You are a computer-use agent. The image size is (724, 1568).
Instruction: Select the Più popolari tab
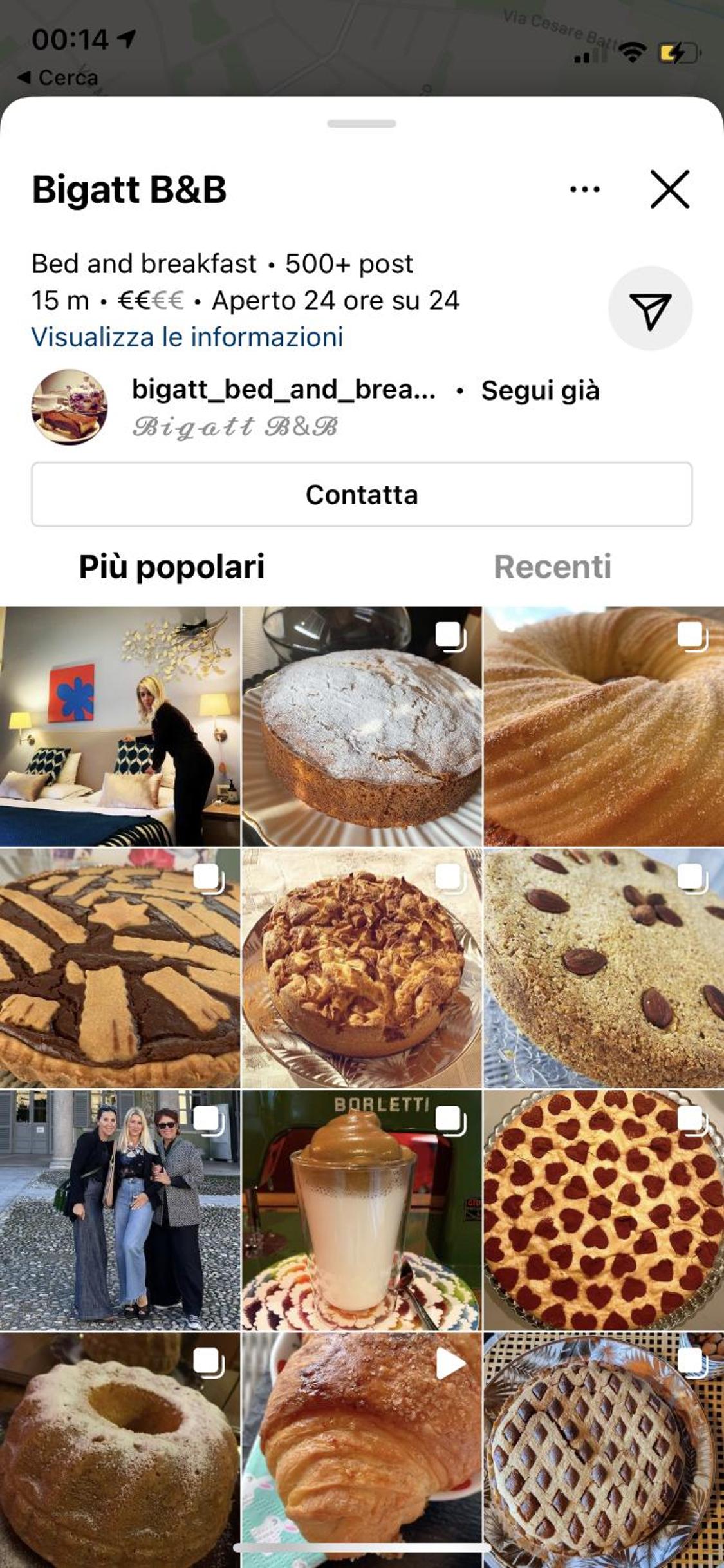click(172, 567)
